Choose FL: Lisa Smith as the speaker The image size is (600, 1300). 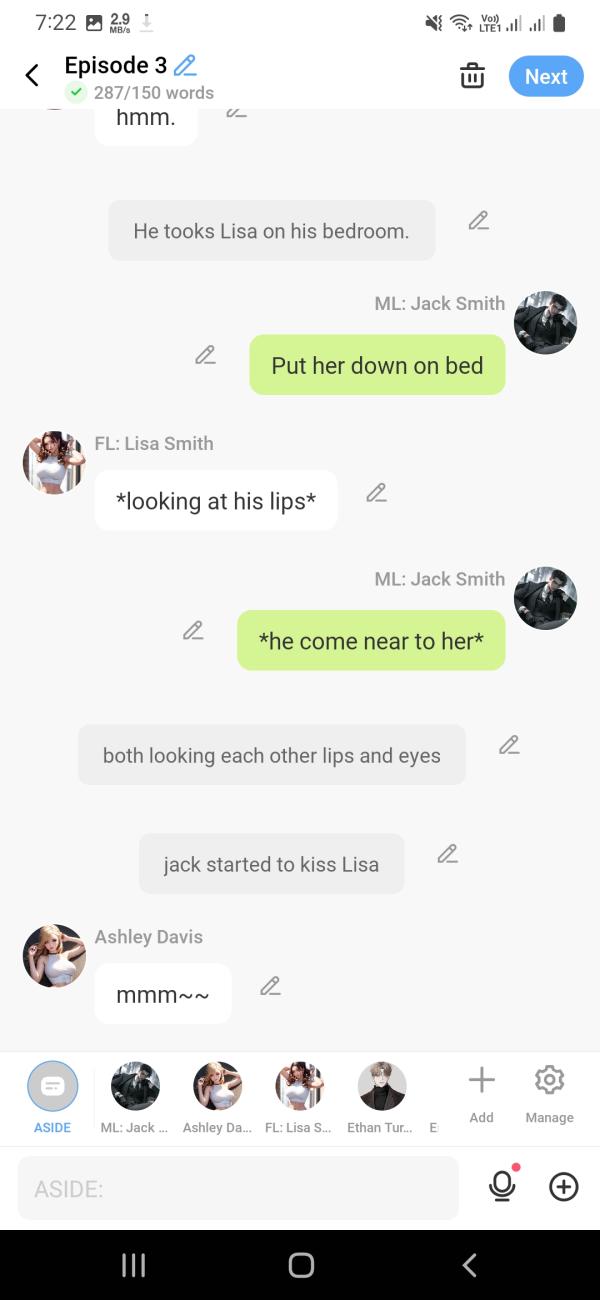click(299, 1098)
